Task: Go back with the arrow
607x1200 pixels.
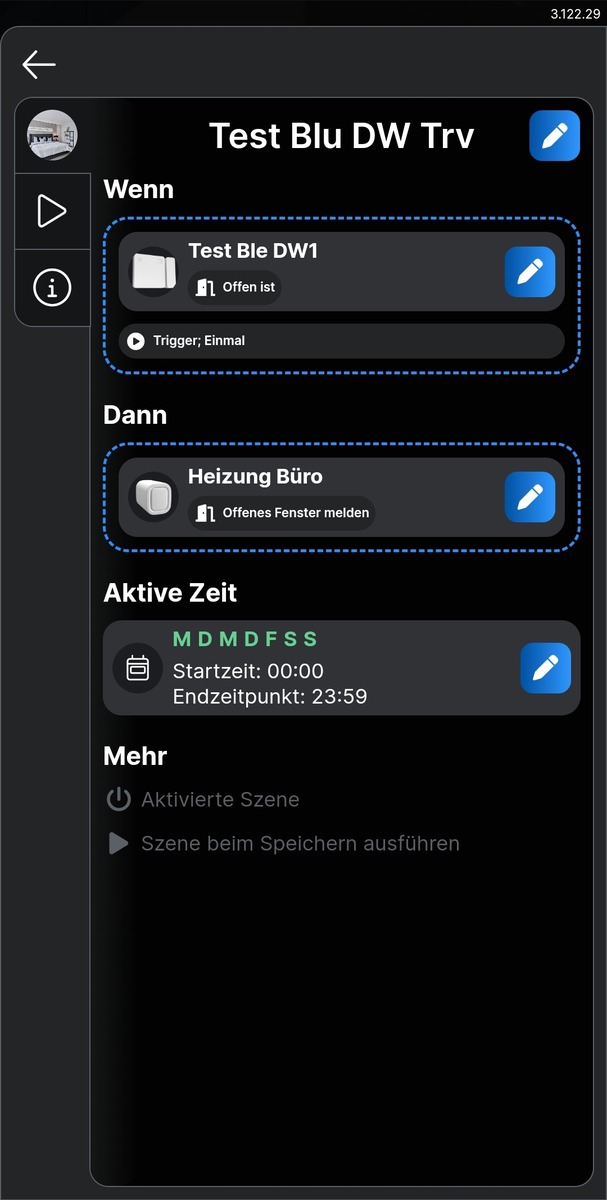Action: click(39, 65)
